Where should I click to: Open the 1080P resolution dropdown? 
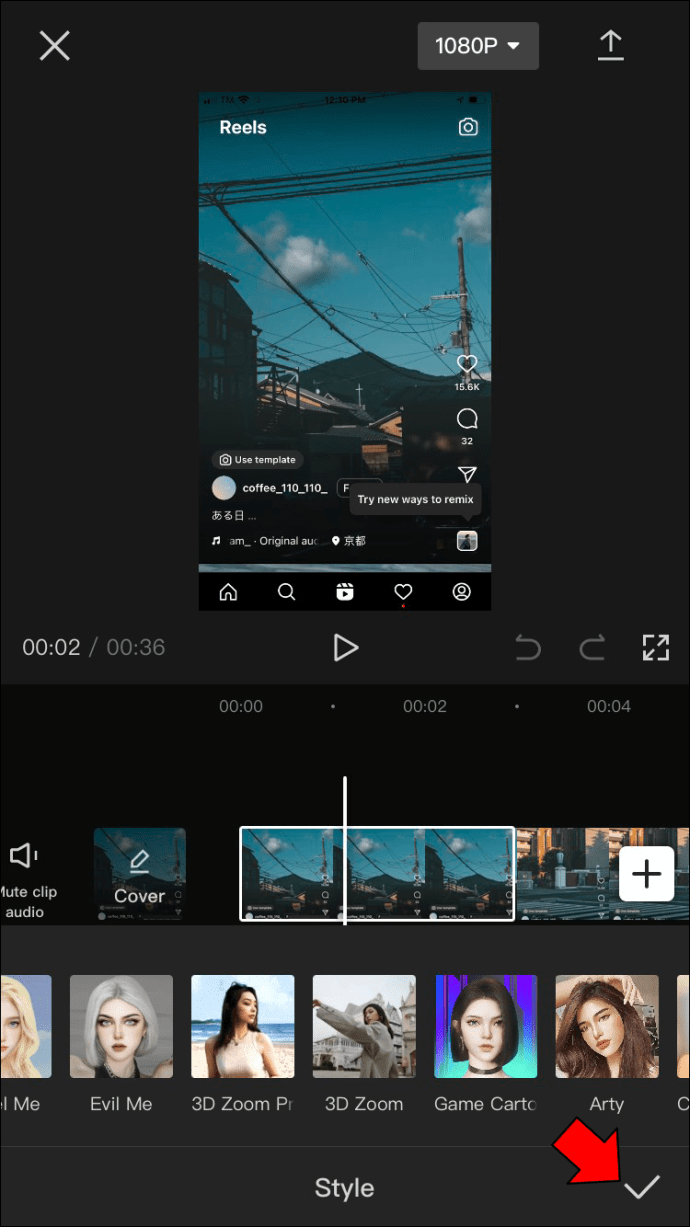tap(478, 46)
